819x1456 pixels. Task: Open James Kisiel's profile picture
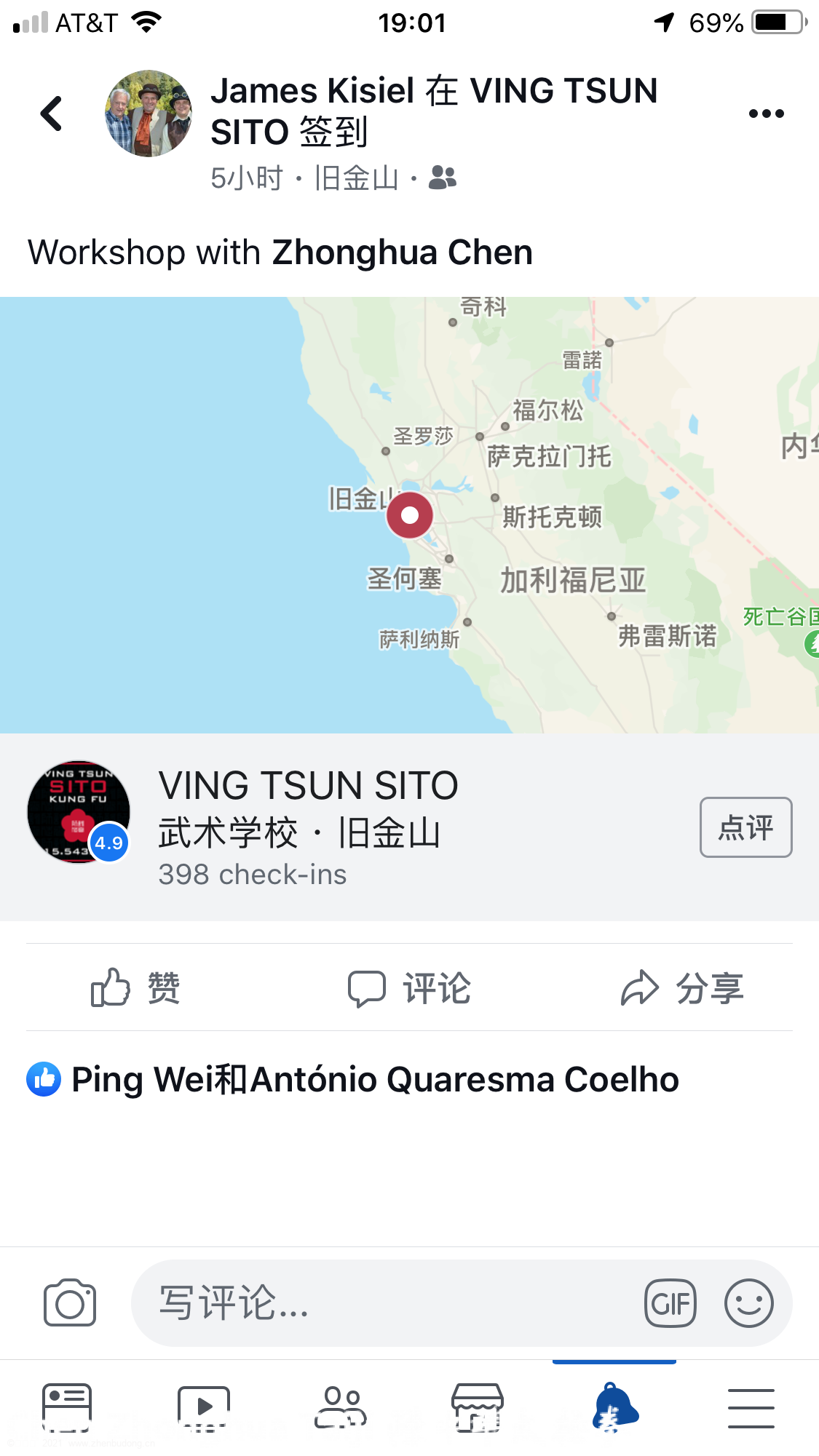click(x=149, y=114)
